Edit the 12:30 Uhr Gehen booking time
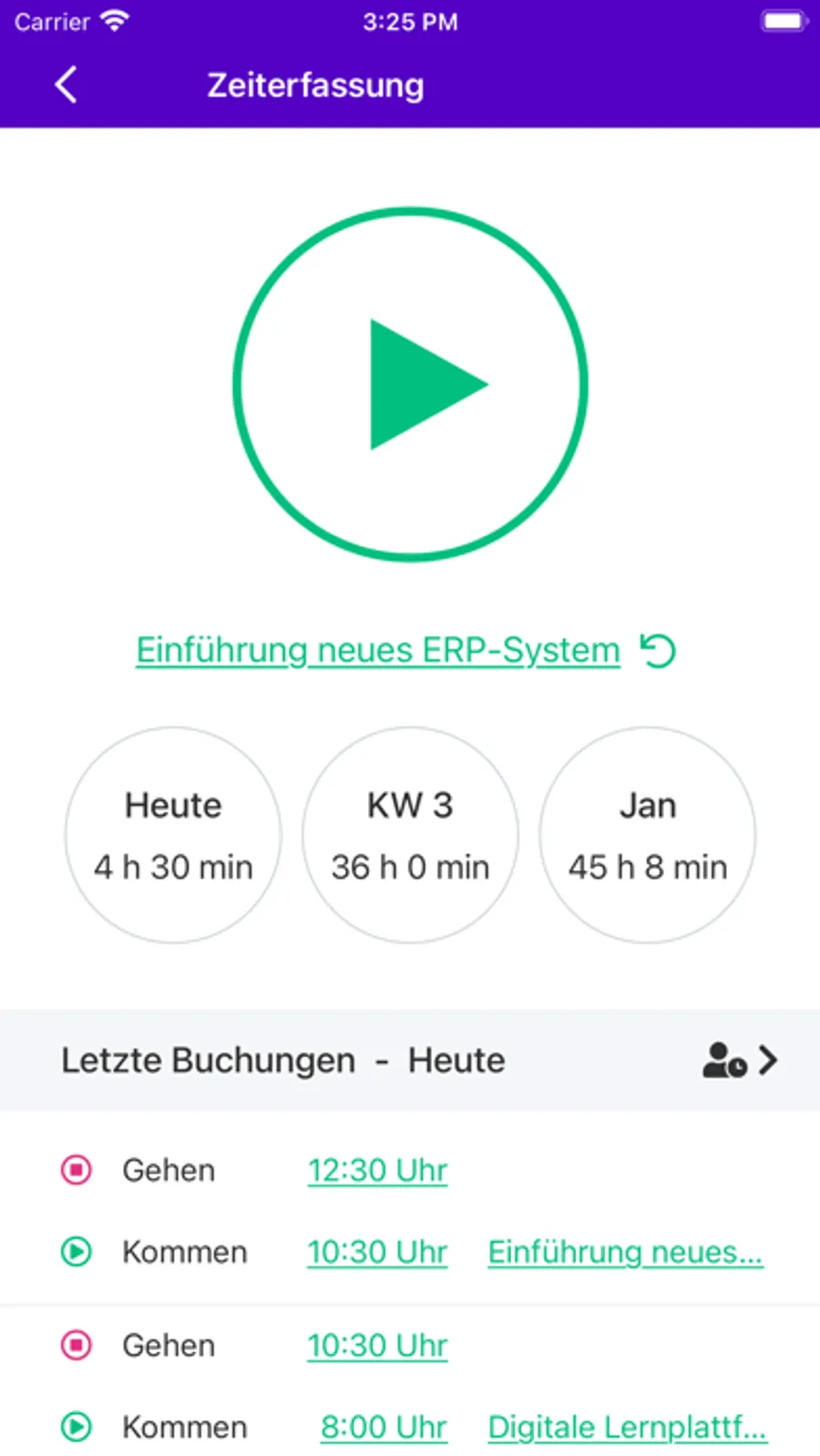 click(x=377, y=1170)
